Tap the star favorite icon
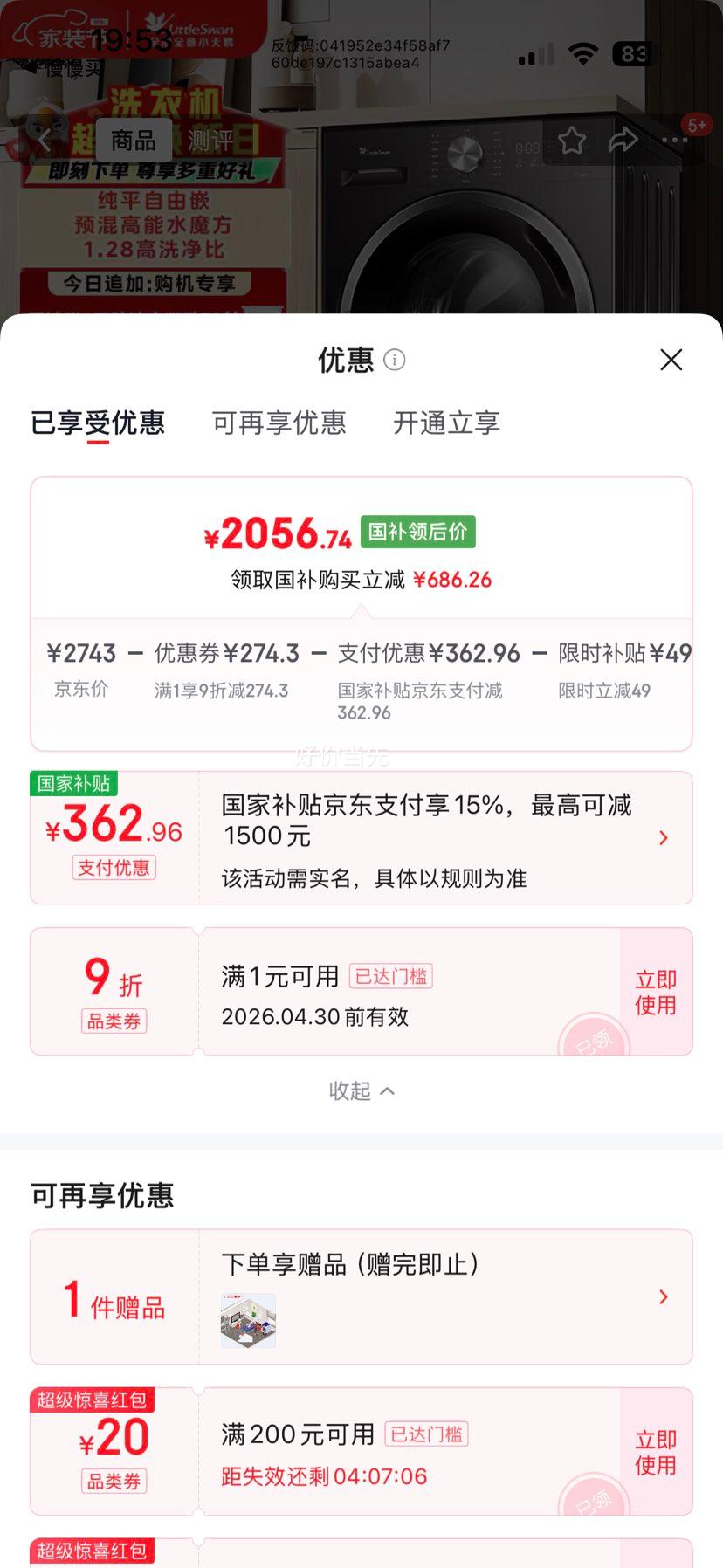The width and height of the screenshot is (723, 1568). click(571, 140)
